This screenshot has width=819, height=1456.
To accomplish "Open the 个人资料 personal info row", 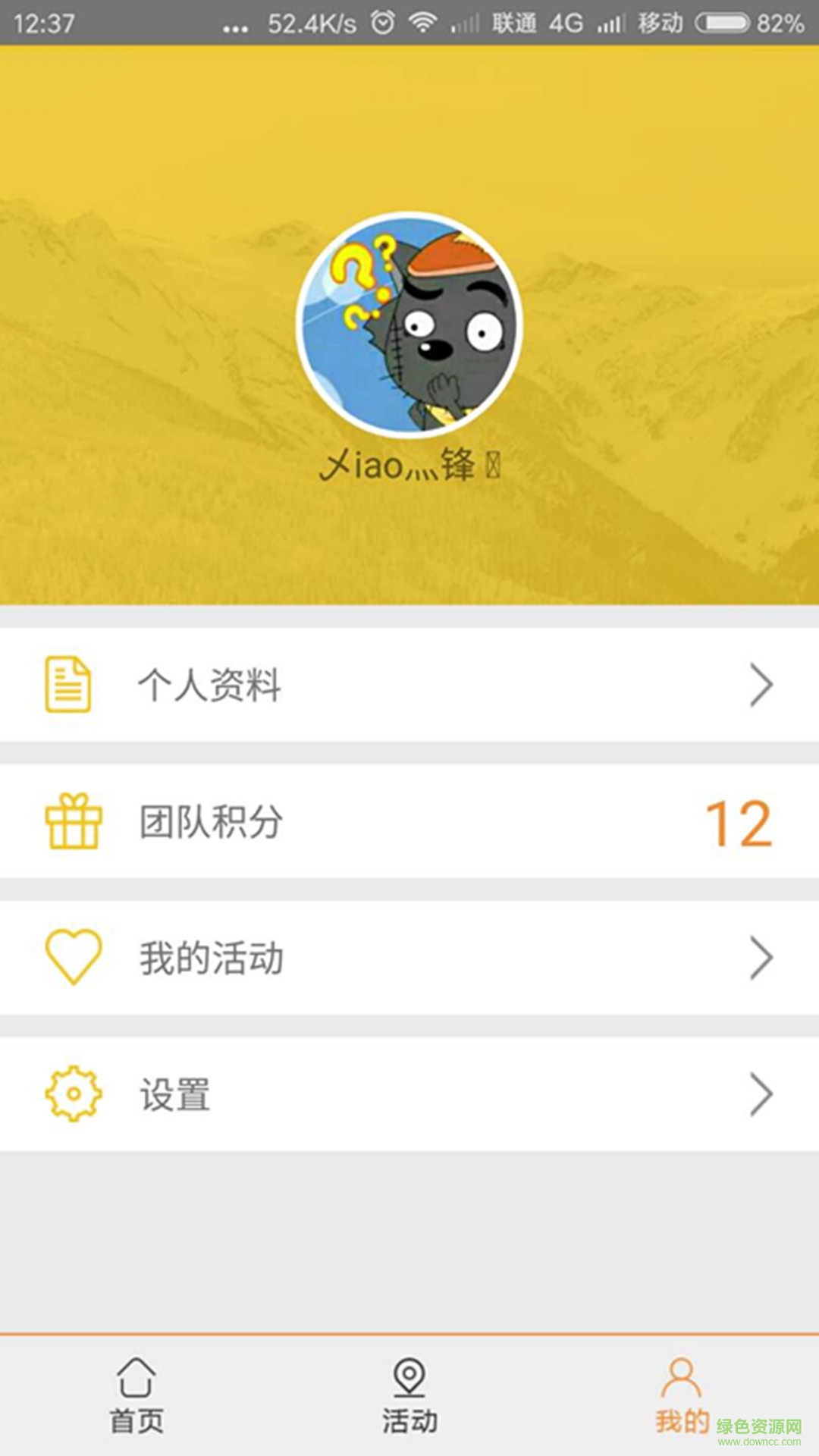I will point(409,685).
